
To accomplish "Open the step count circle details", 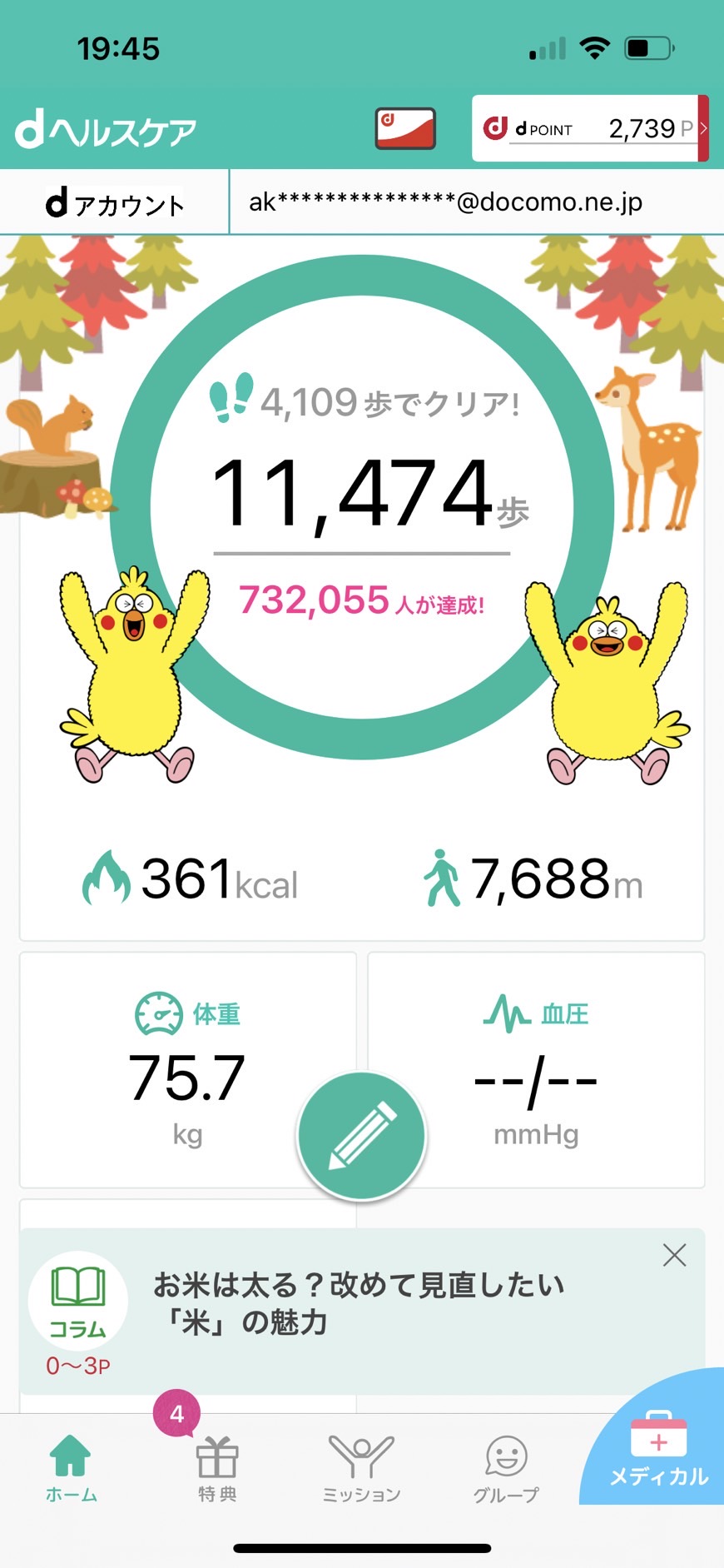I will point(362,506).
